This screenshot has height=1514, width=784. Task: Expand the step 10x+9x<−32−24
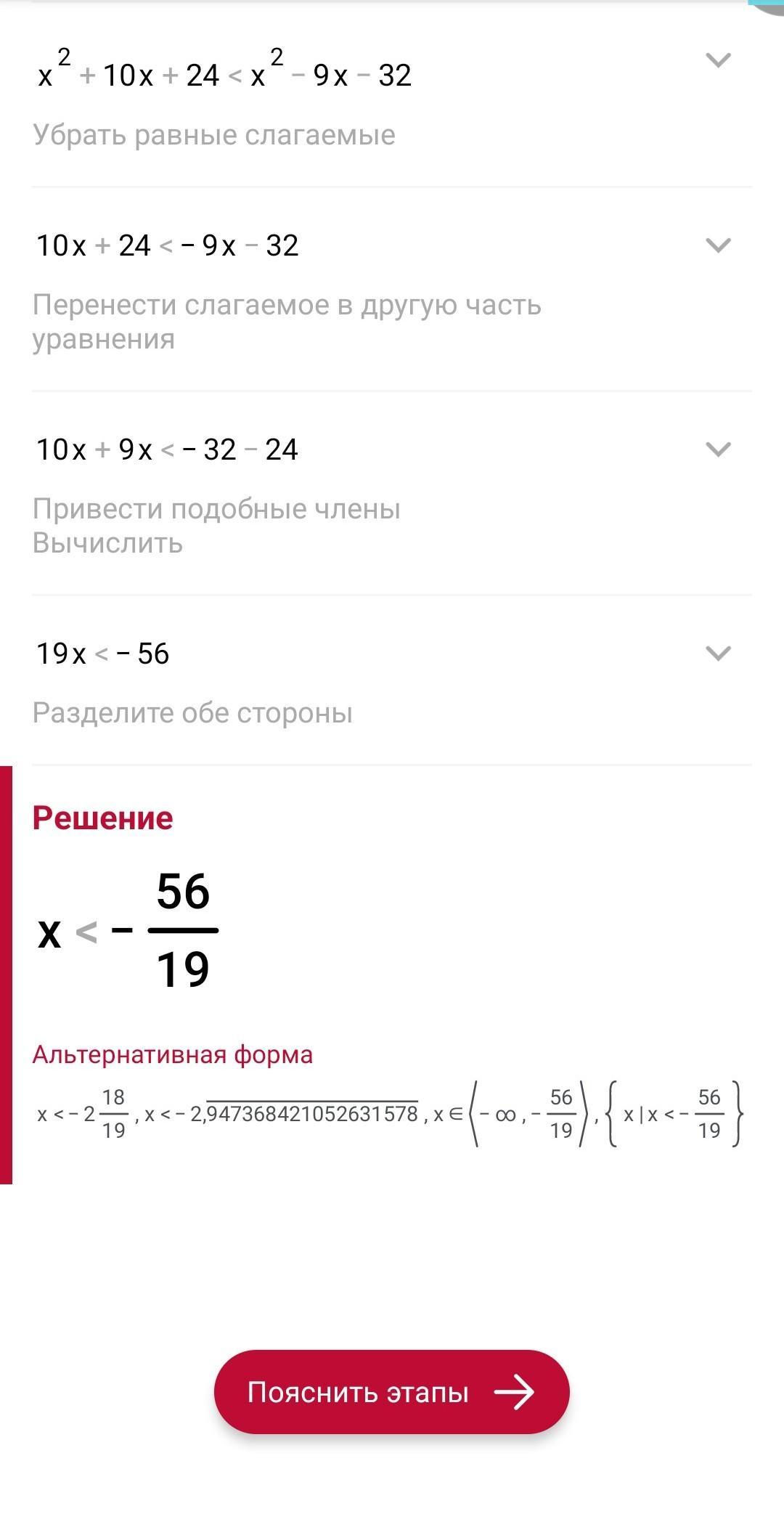(718, 449)
